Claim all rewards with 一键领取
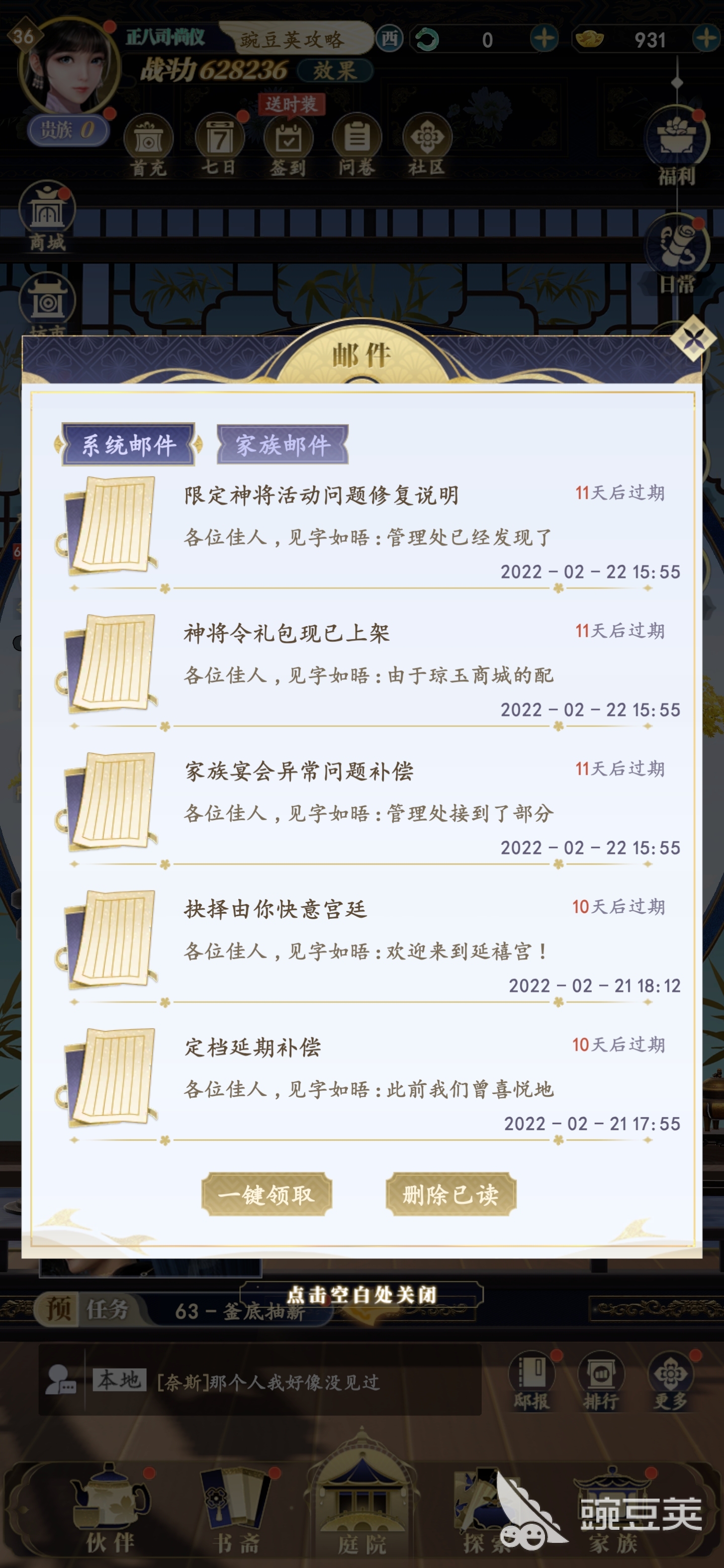Screen dimensions: 724x1568 (266, 1194)
